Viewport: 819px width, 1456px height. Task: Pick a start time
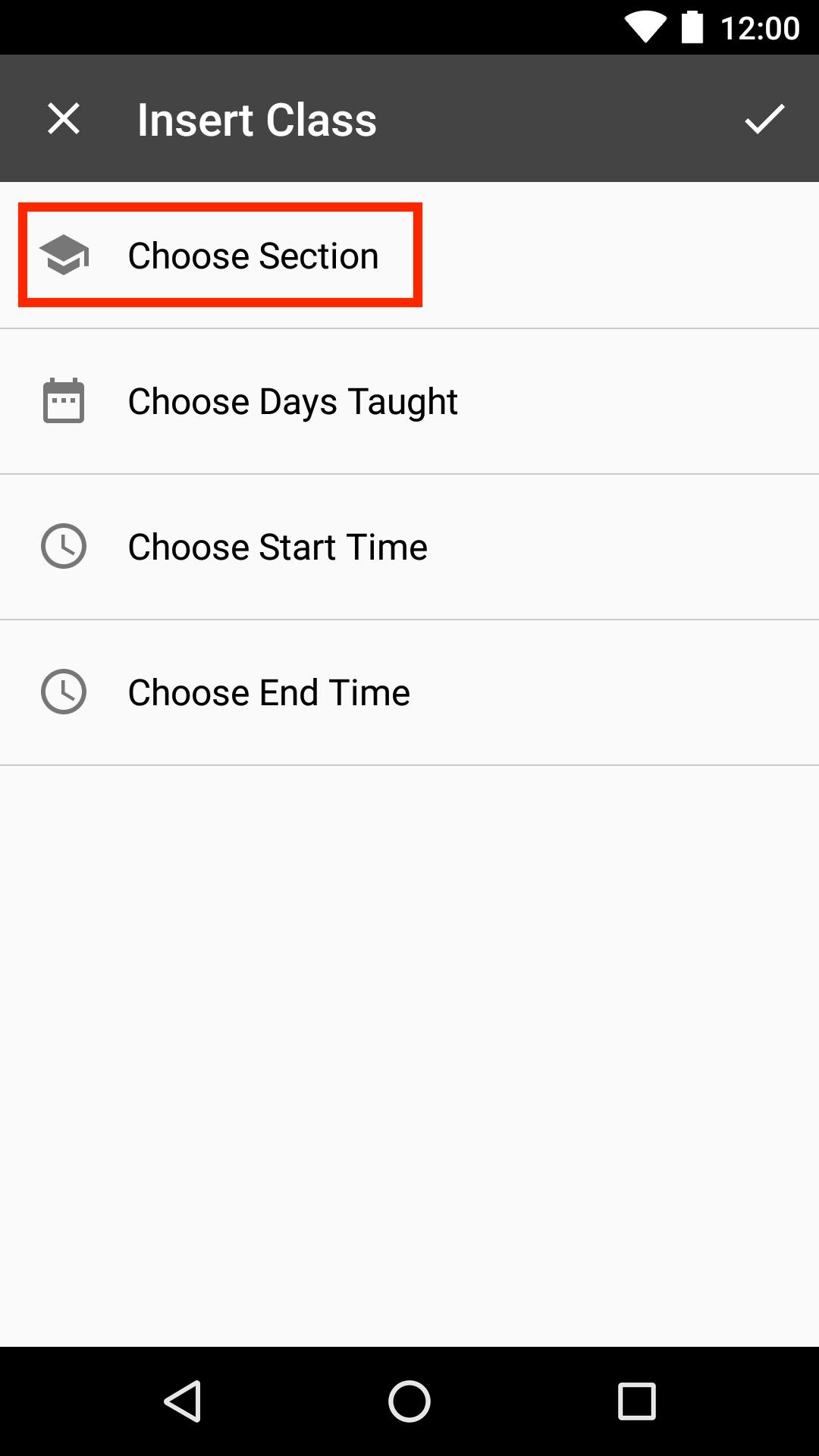point(409,547)
